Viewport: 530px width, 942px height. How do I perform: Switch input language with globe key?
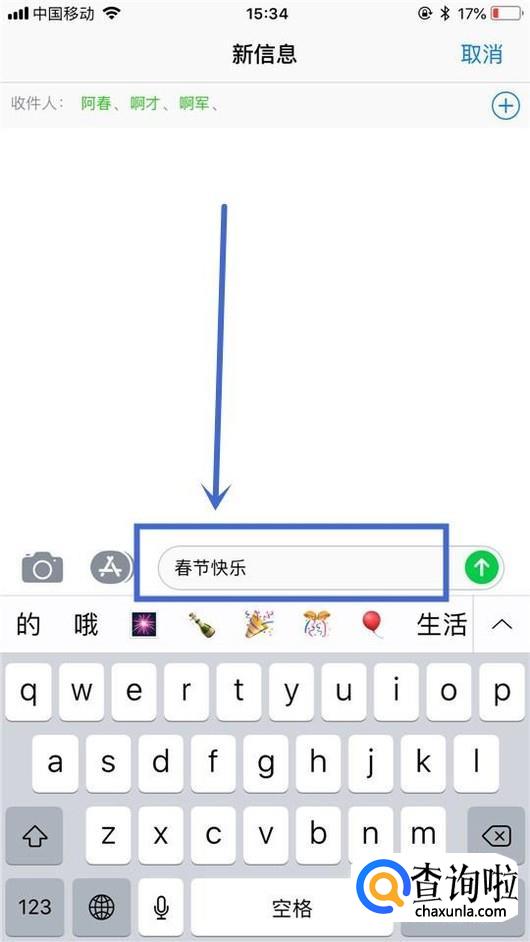point(102,907)
